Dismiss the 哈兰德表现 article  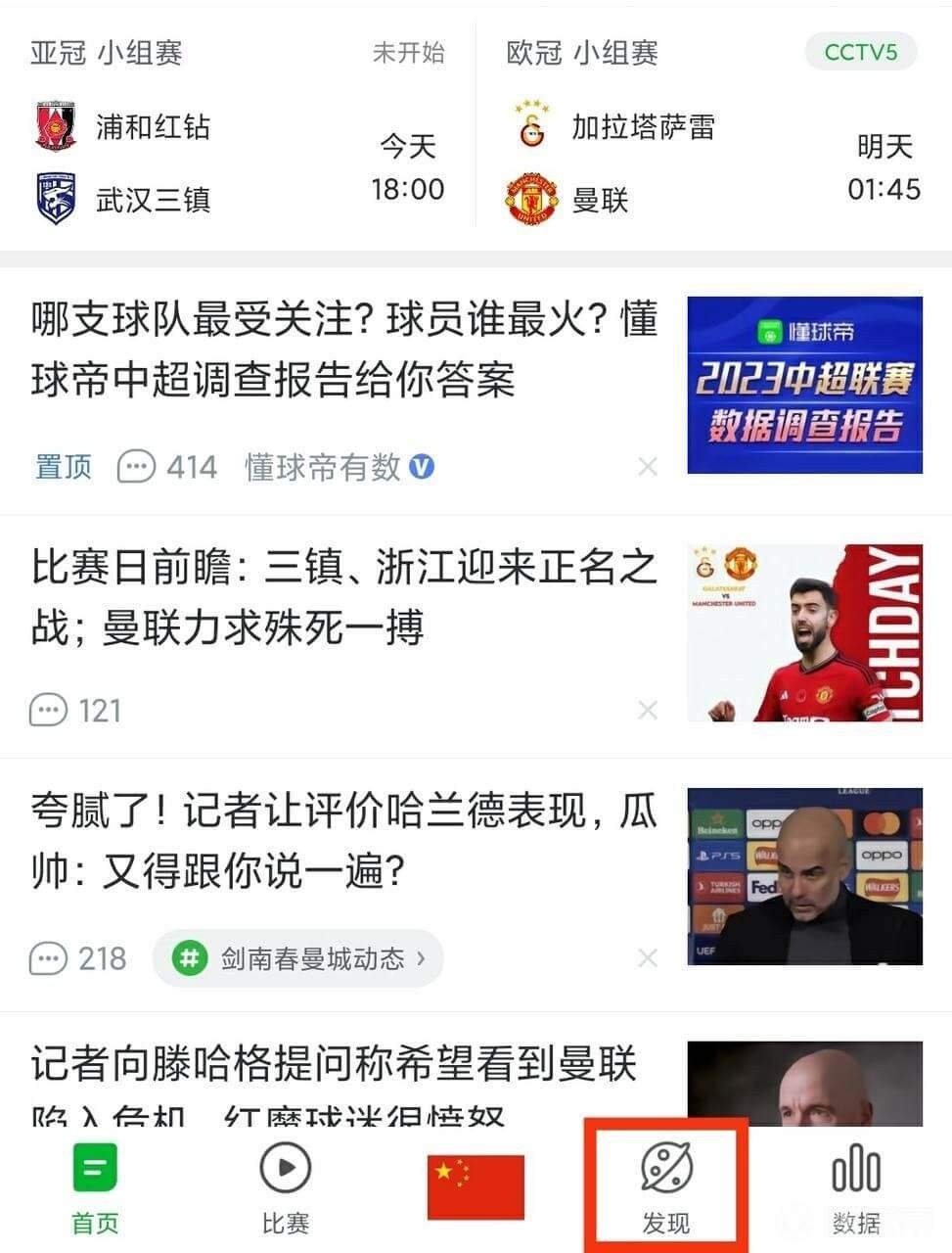[x=647, y=958]
